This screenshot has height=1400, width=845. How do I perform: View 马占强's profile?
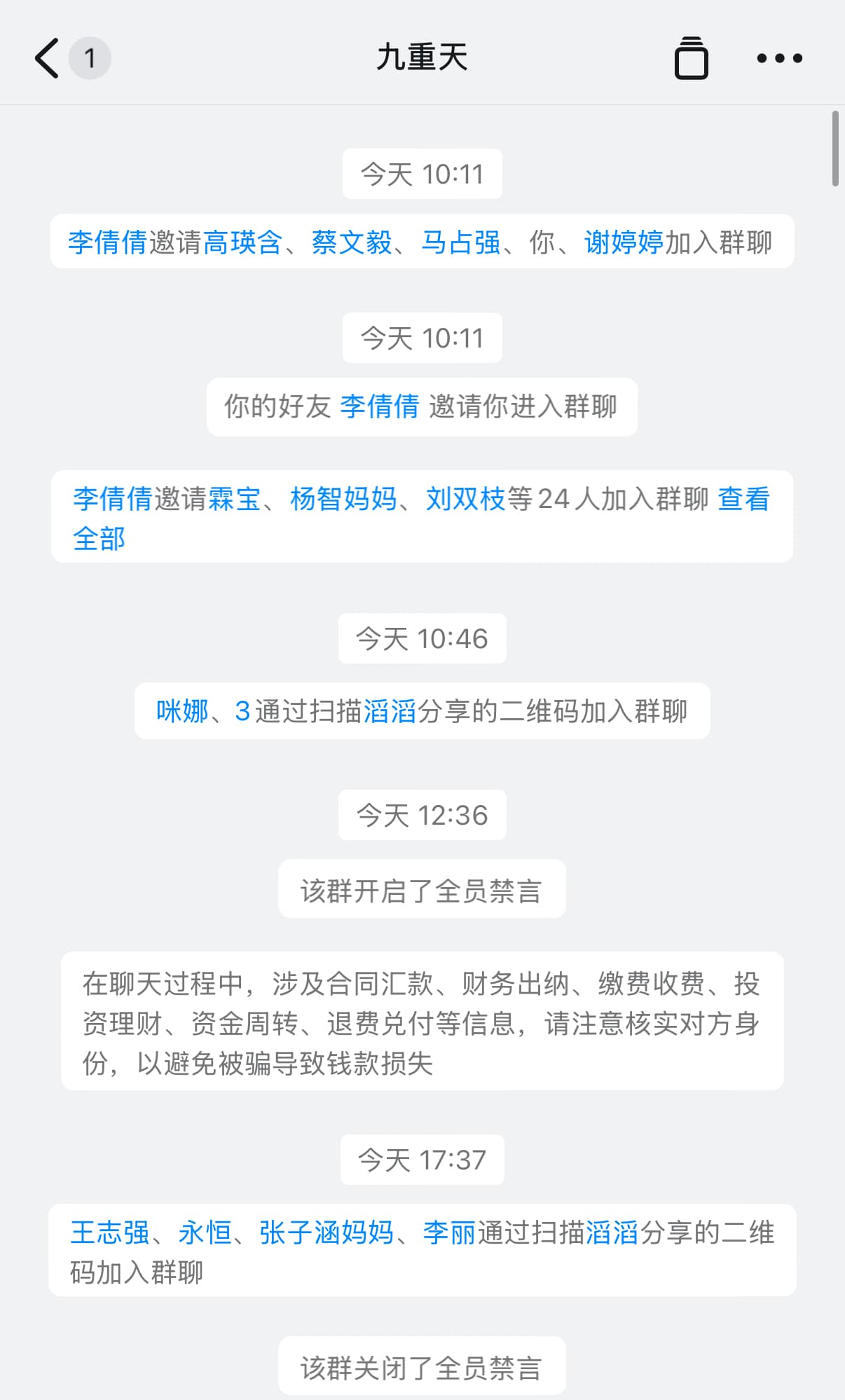click(x=460, y=242)
